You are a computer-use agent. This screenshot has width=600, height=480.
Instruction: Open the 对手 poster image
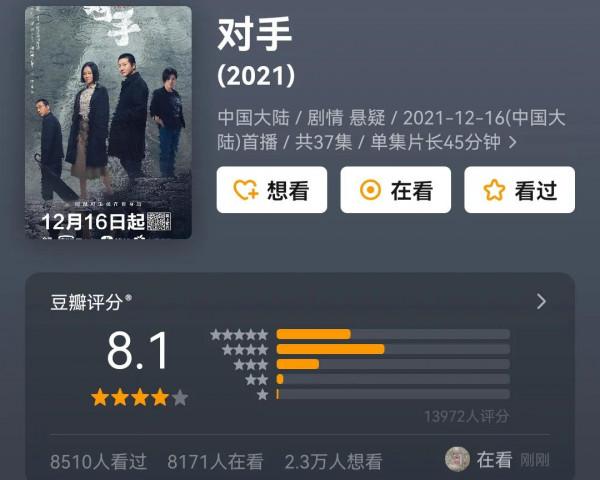pos(108,122)
